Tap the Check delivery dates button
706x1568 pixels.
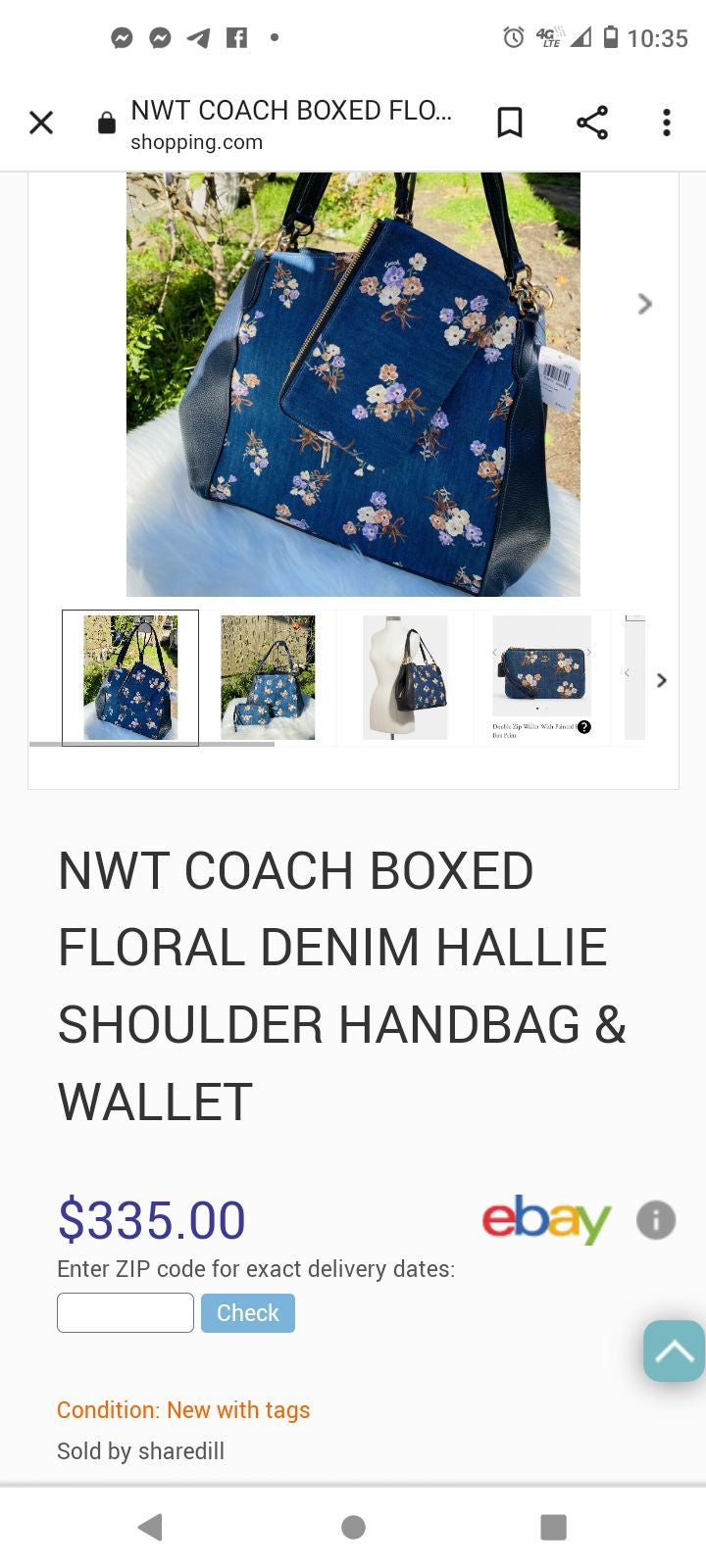pos(248,1313)
